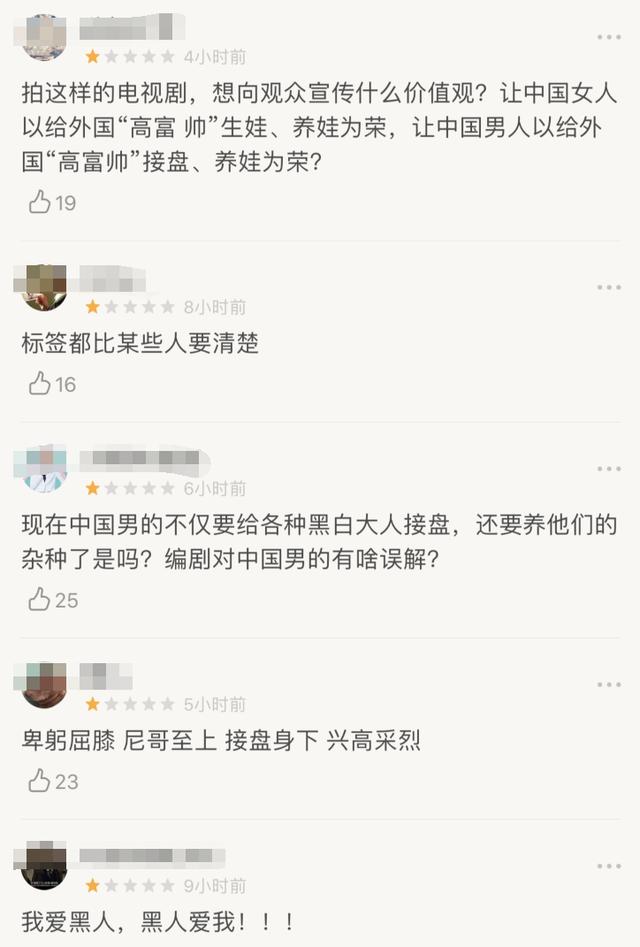Screen dimensions: 640x947
Task: Like the review with 19 likes
Action: point(40,203)
